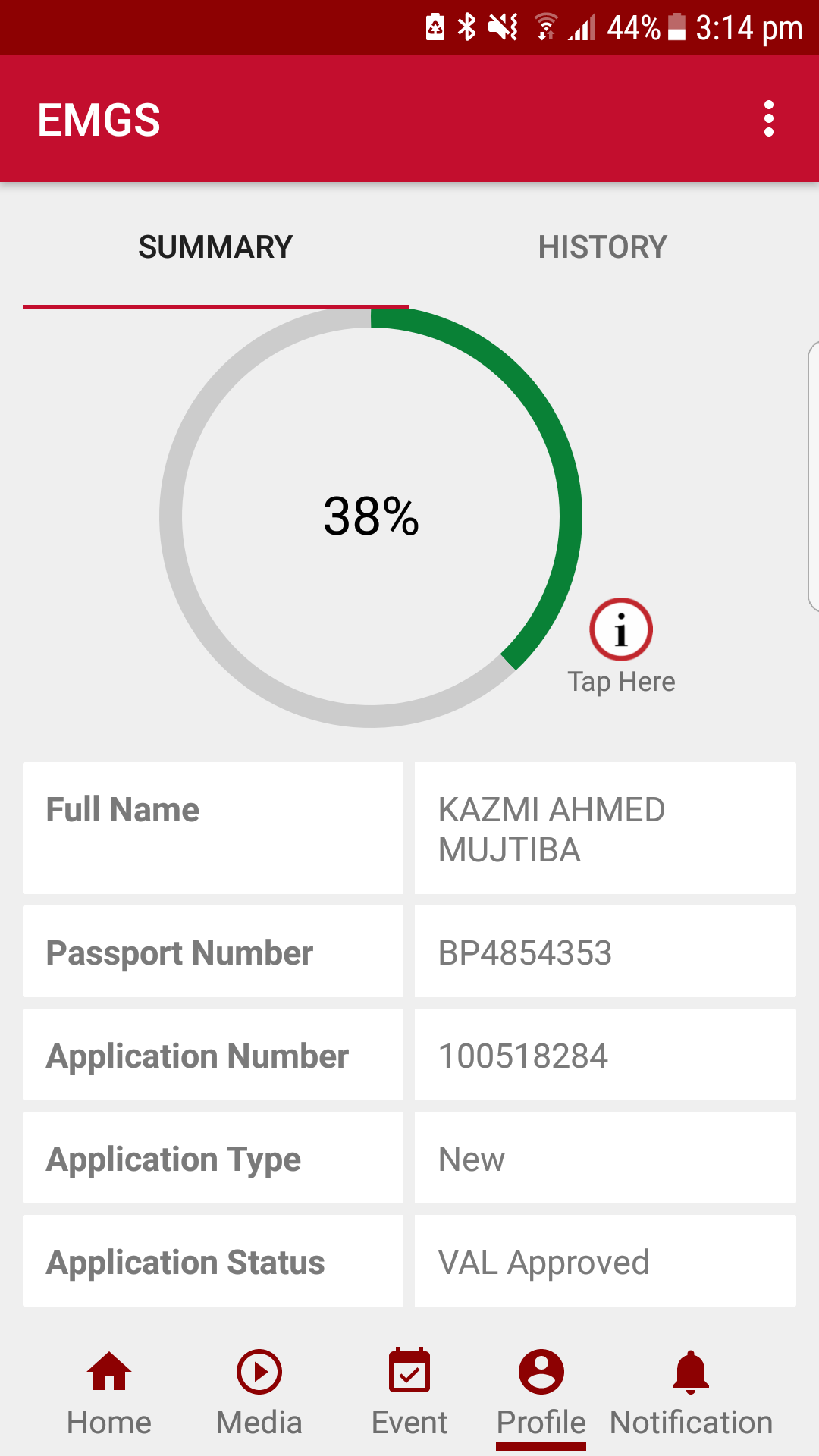The width and height of the screenshot is (819, 1456).
Task: Open the Notification tab
Action: pyautogui.click(x=691, y=1394)
